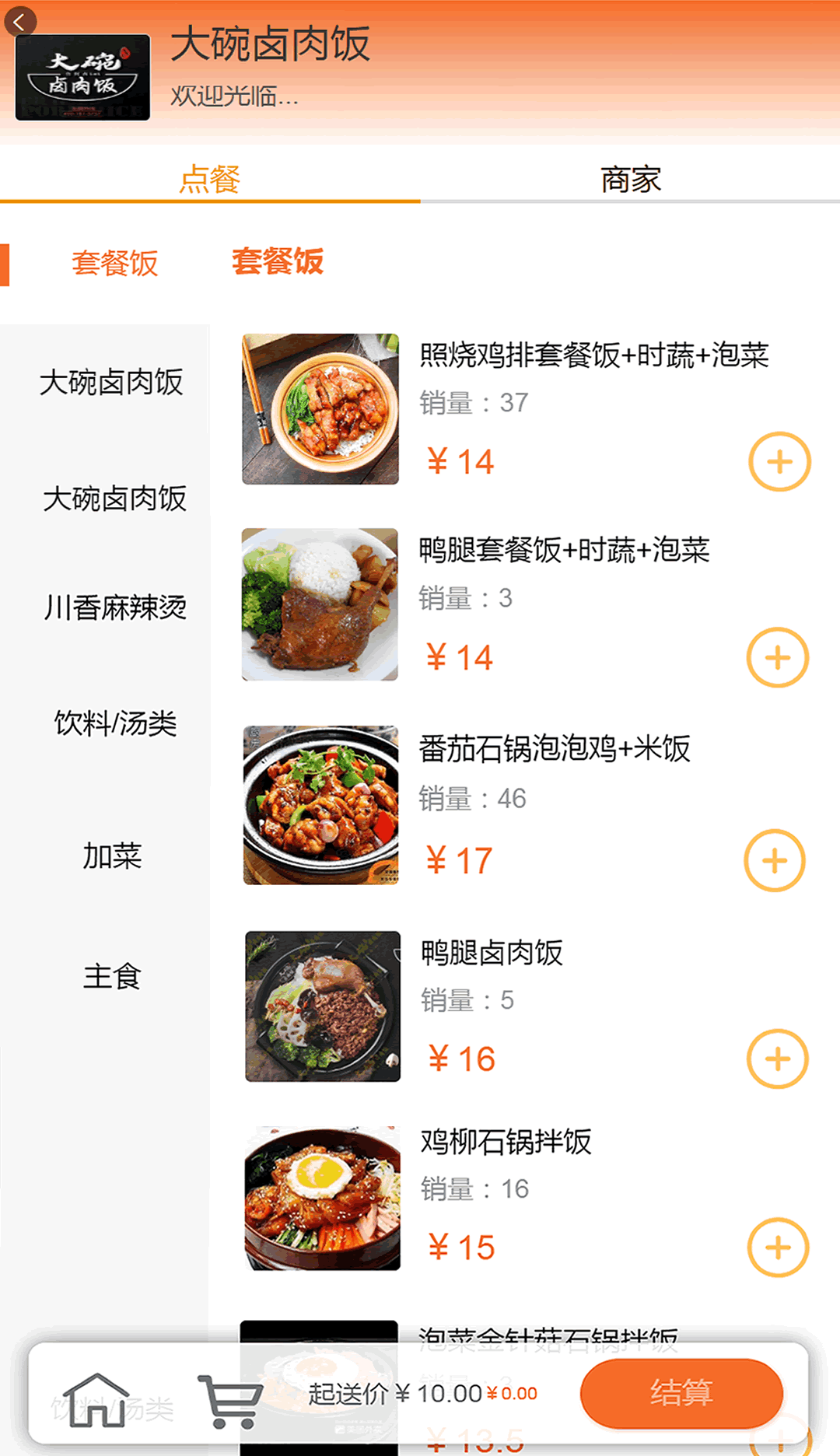Image resolution: width=840 pixels, height=1456 pixels.
Task: Open the 鸡柳石锅拌饭 dish photo
Action: [322, 1198]
